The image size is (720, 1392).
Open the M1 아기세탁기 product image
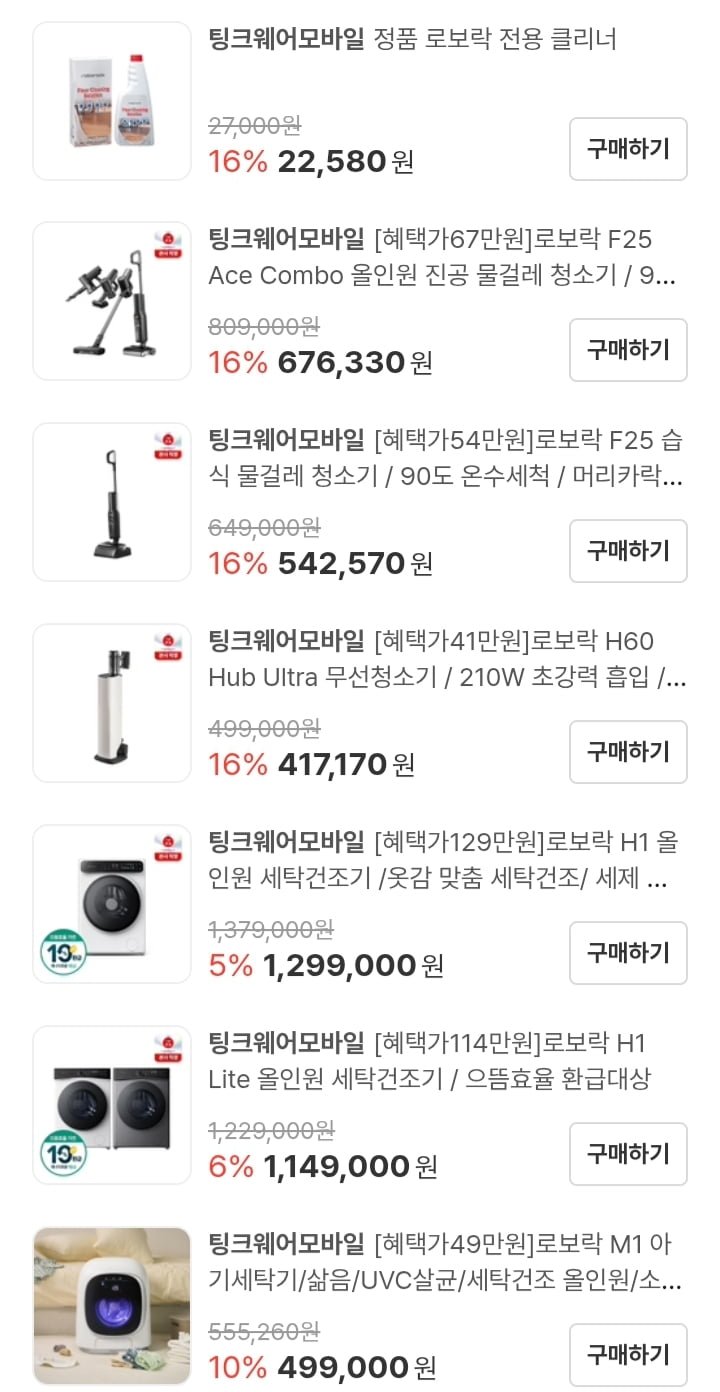pos(112,1306)
